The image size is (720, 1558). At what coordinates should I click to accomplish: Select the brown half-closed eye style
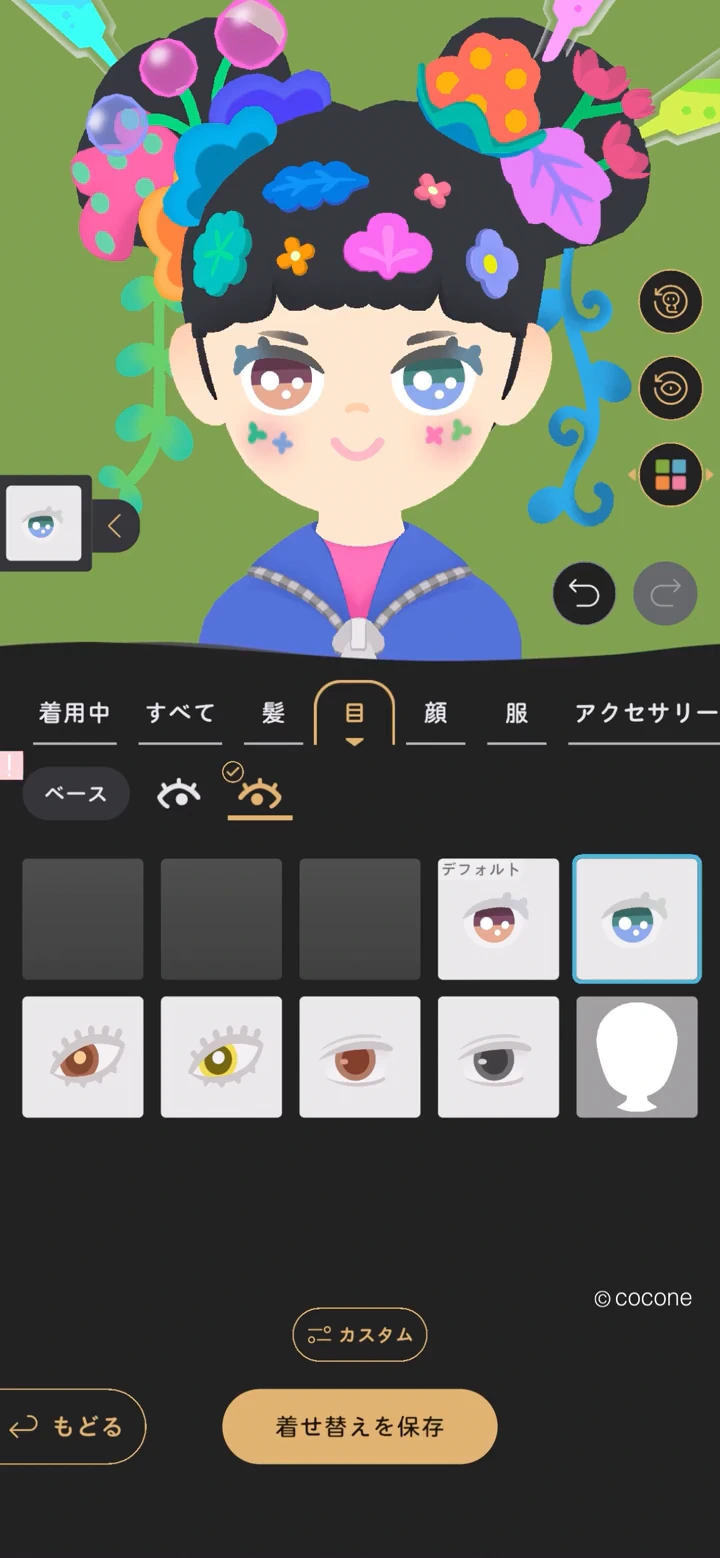click(x=360, y=1057)
